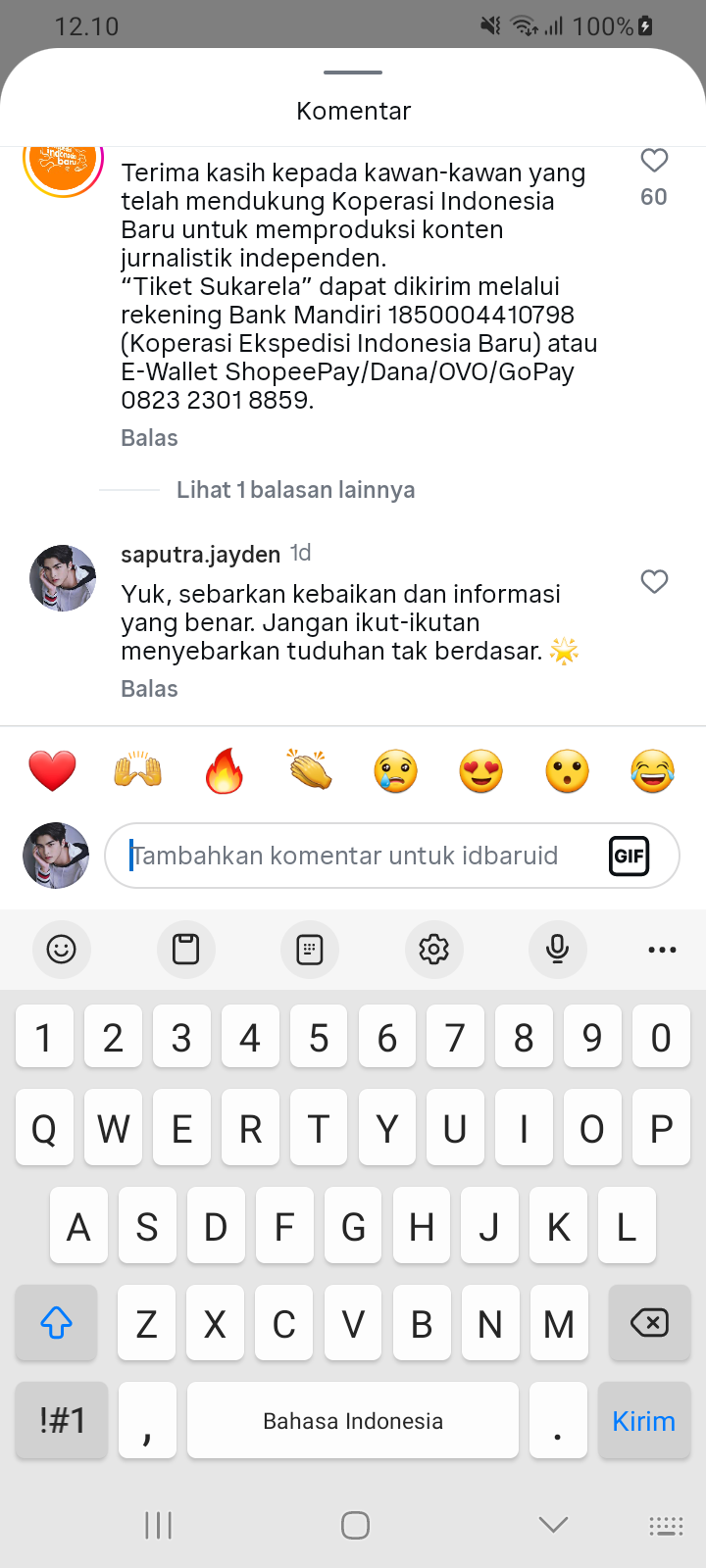Insert the surprised face emoji

pos(567,771)
